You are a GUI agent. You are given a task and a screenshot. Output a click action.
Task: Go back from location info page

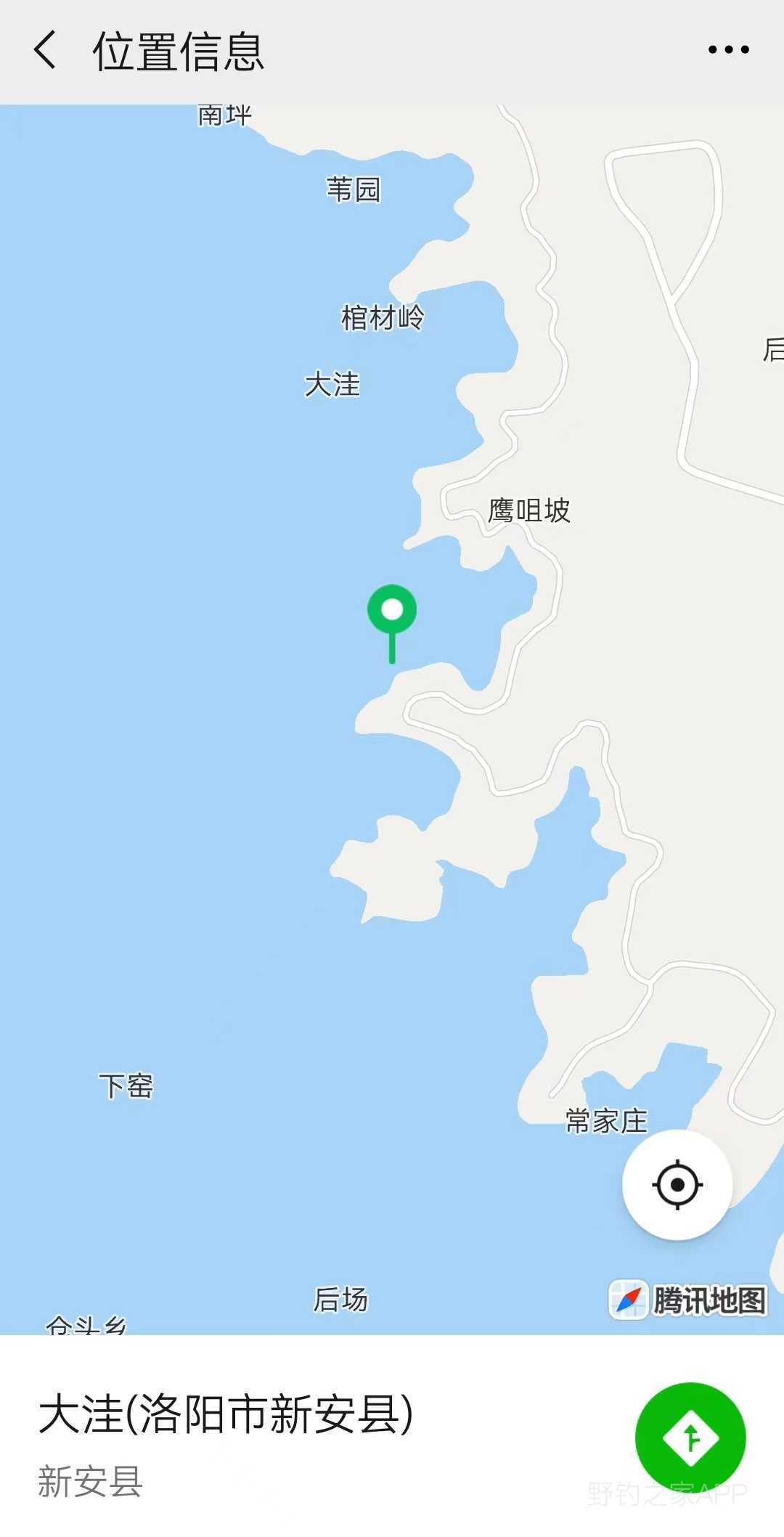[45, 50]
